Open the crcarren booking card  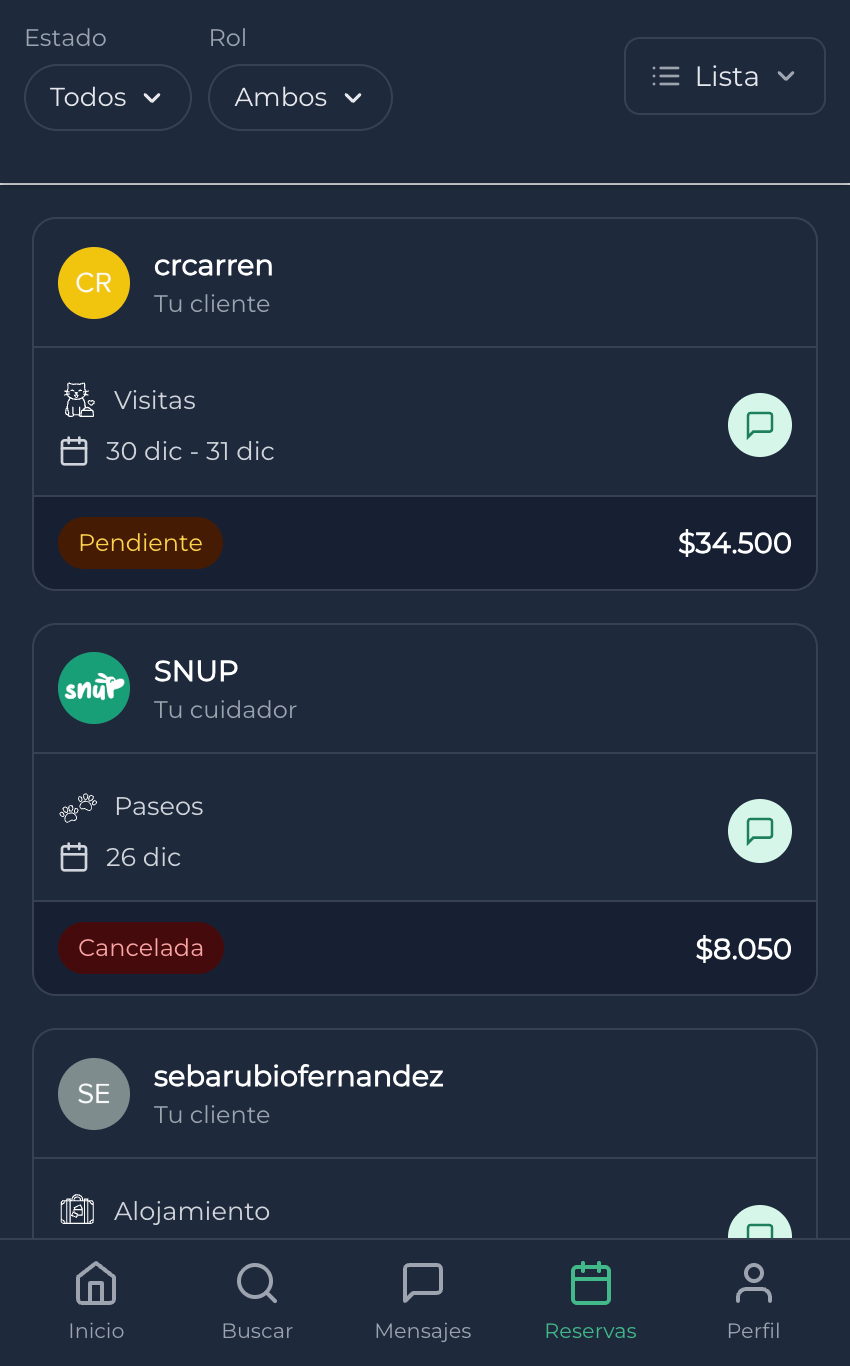click(x=400, y=284)
